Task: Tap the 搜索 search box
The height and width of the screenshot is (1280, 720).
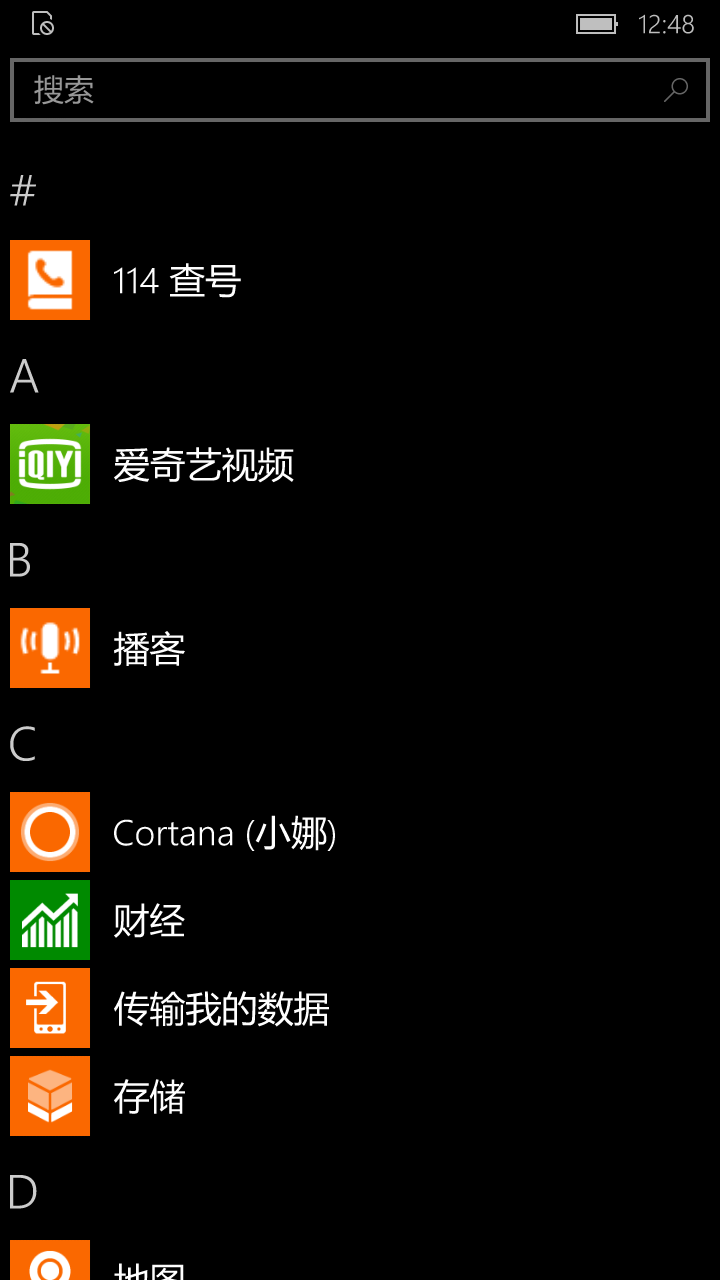Action: tap(360, 90)
